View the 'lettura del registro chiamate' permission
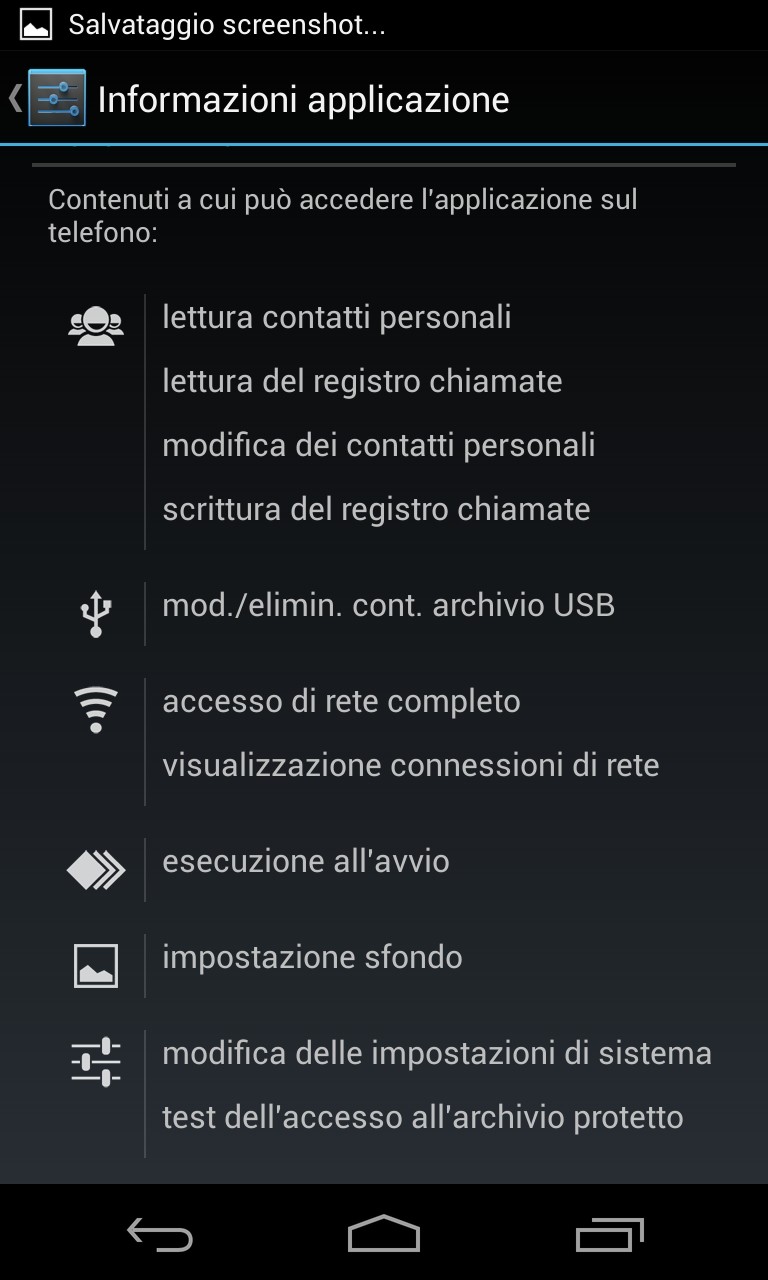The image size is (768, 1280). pos(362,381)
